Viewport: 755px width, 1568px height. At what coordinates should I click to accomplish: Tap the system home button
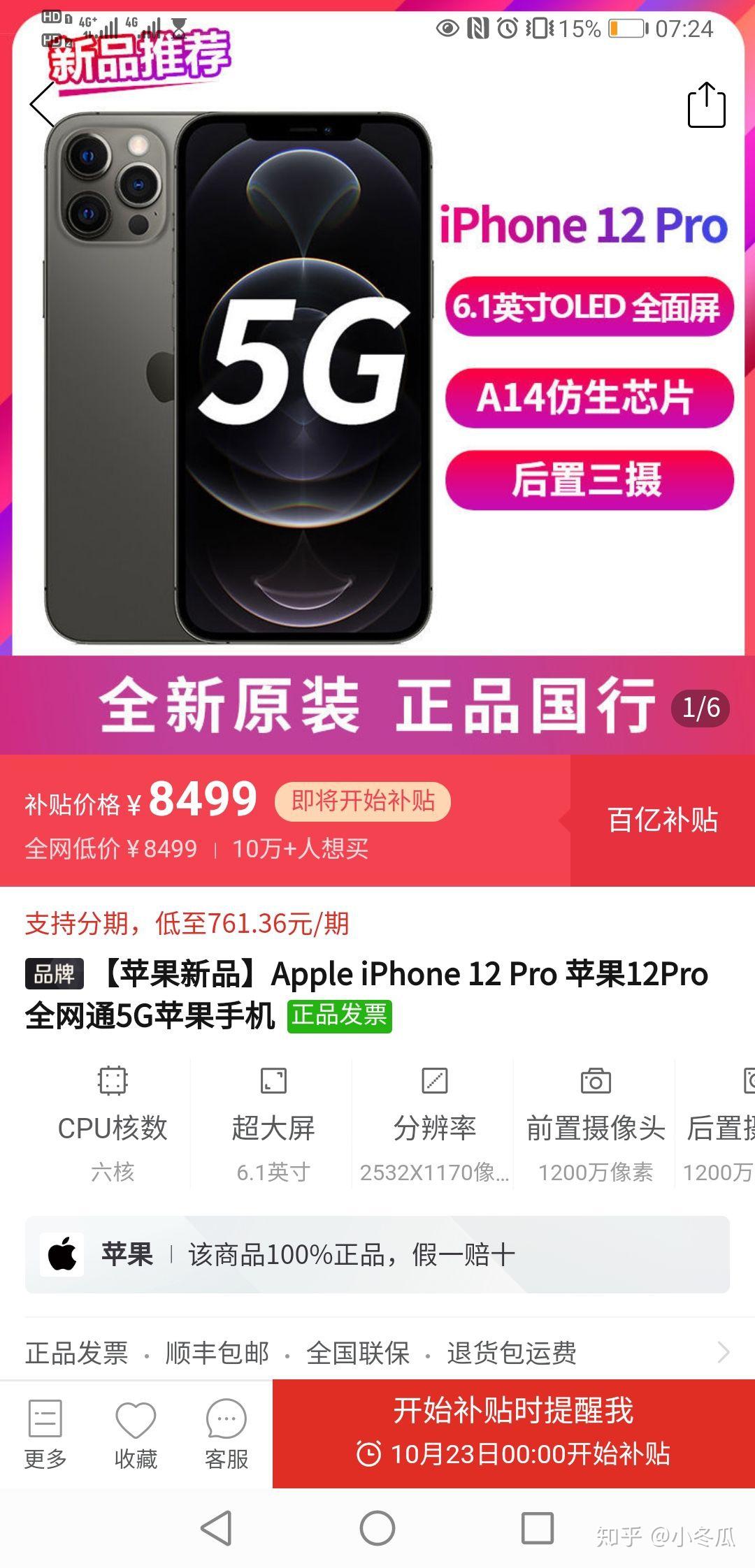pyautogui.click(x=377, y=1528)
